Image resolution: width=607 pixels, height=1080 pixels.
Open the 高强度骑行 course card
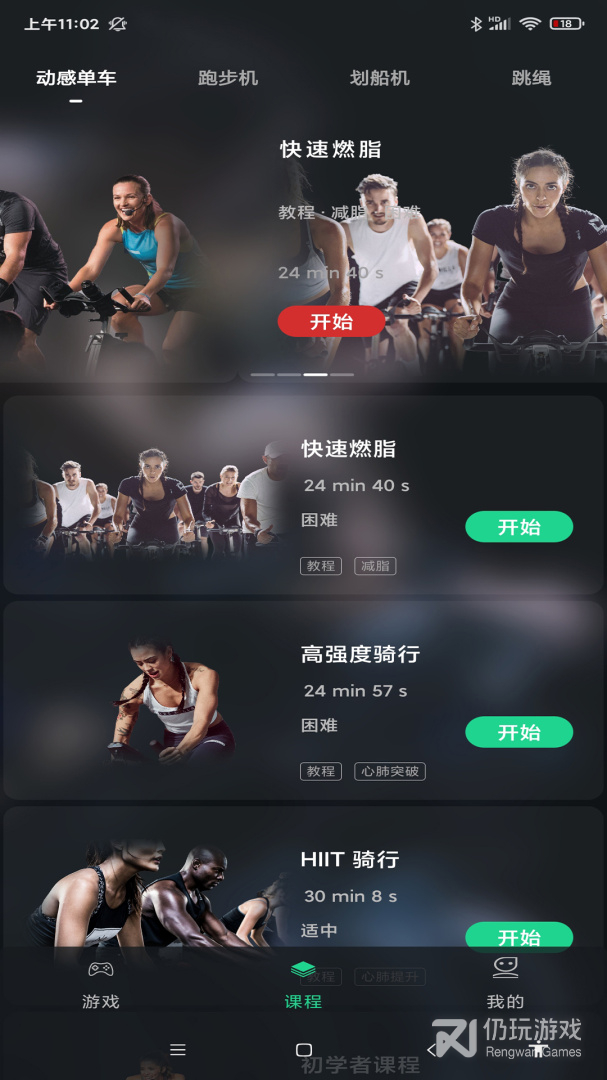click(303, 700)
